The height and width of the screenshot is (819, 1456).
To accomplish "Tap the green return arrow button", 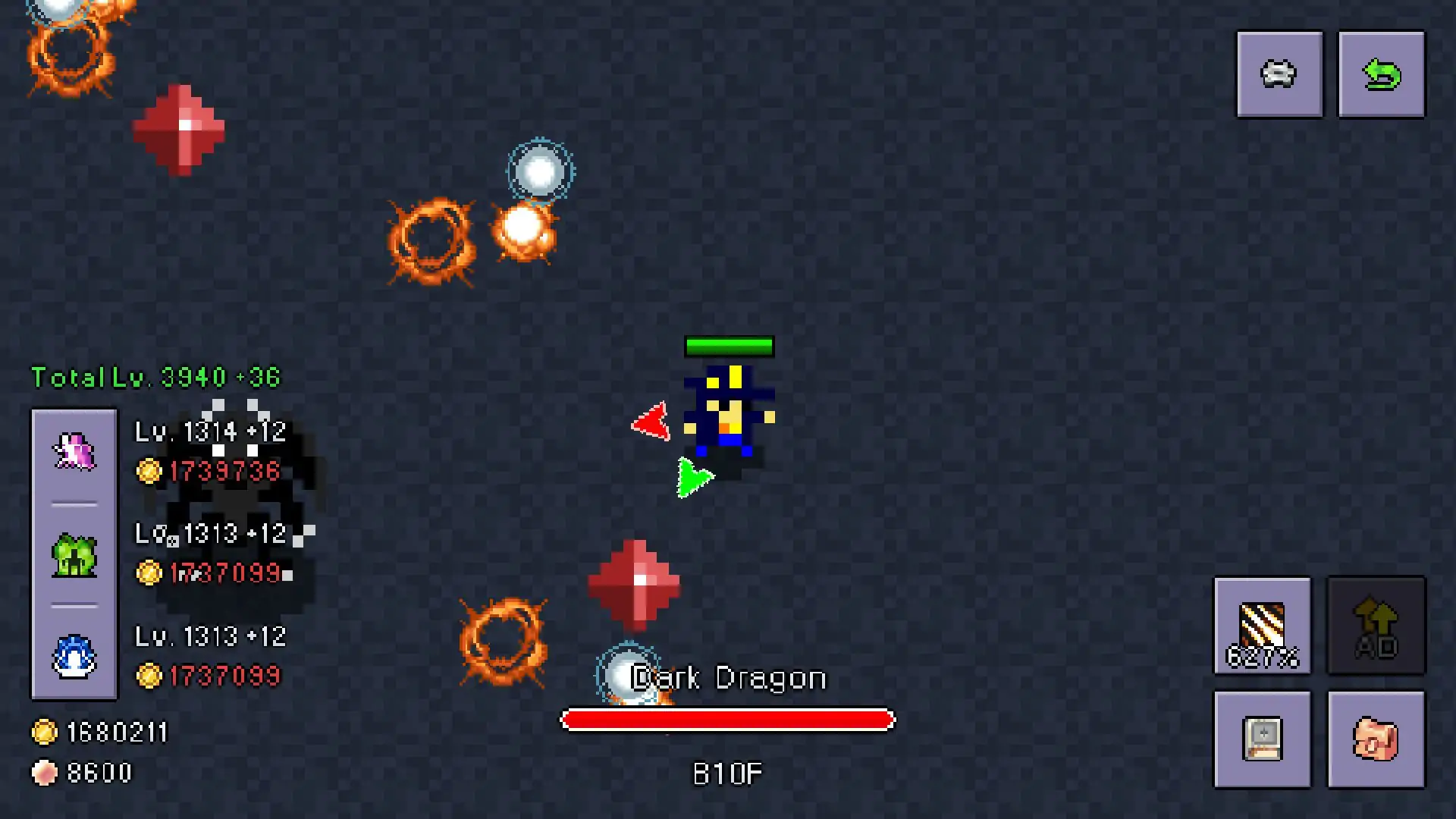I will click(x=1381, y=74).
